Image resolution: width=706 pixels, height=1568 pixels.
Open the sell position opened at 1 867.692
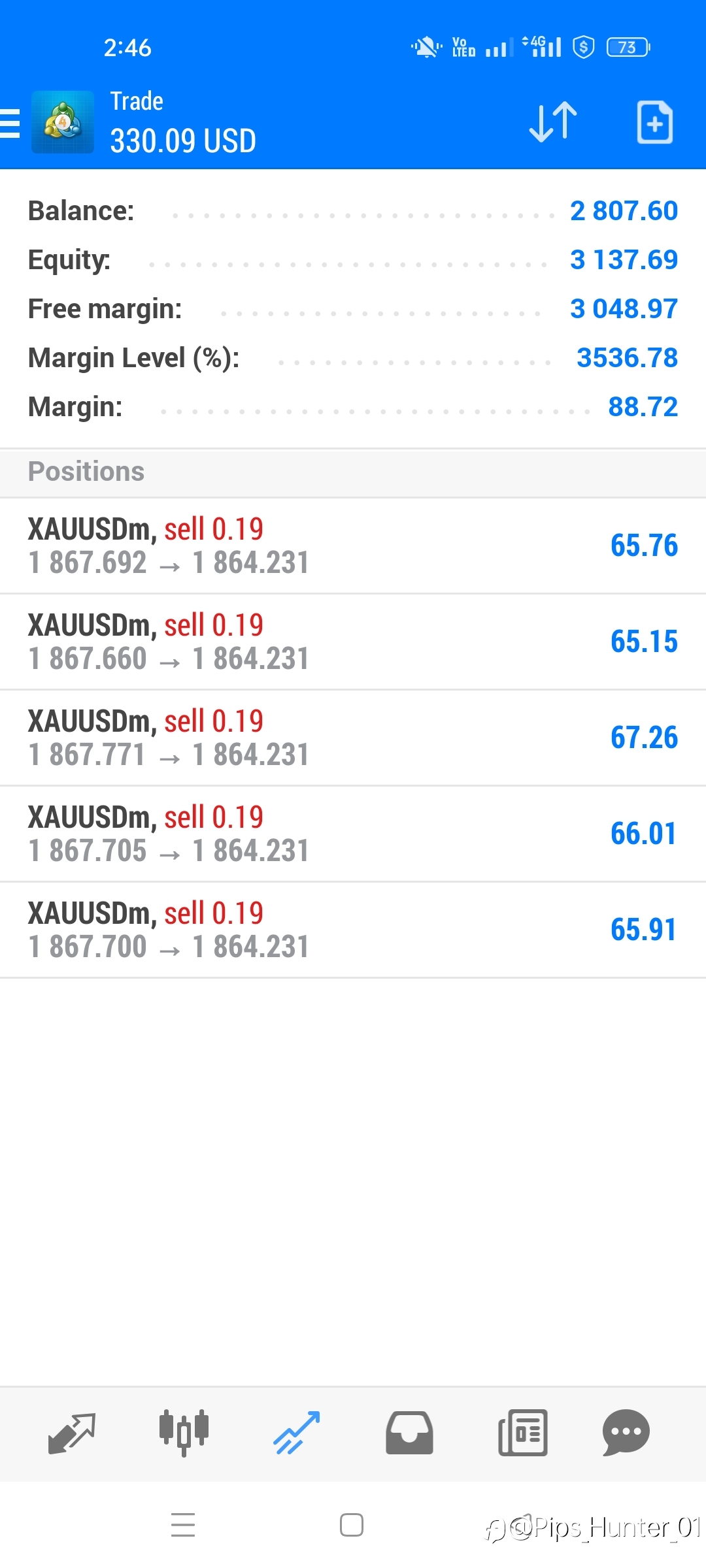point(353,546)
